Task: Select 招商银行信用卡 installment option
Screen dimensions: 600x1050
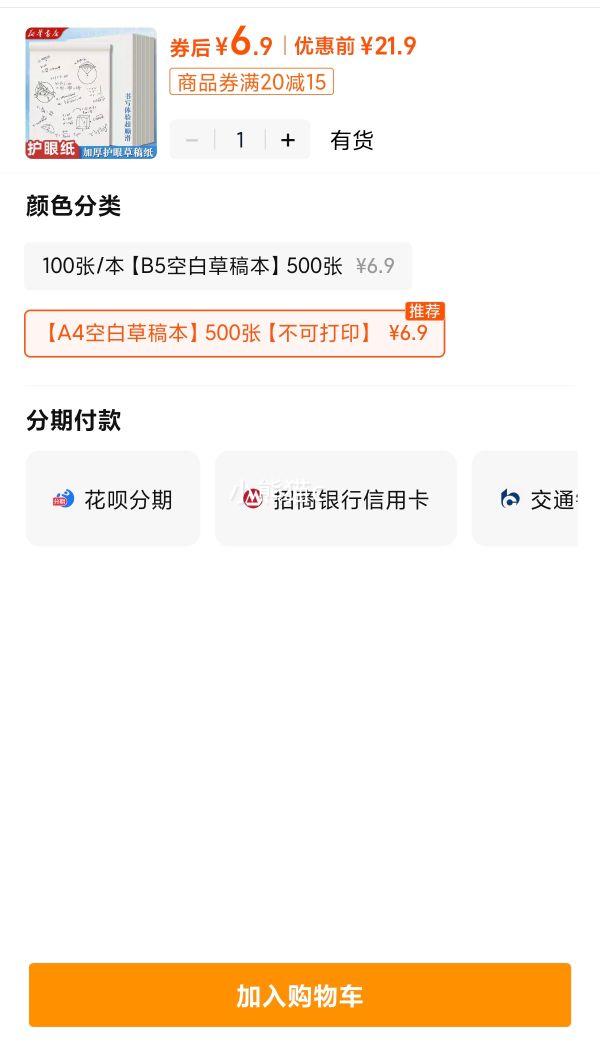Action: (x=336, y=499)
